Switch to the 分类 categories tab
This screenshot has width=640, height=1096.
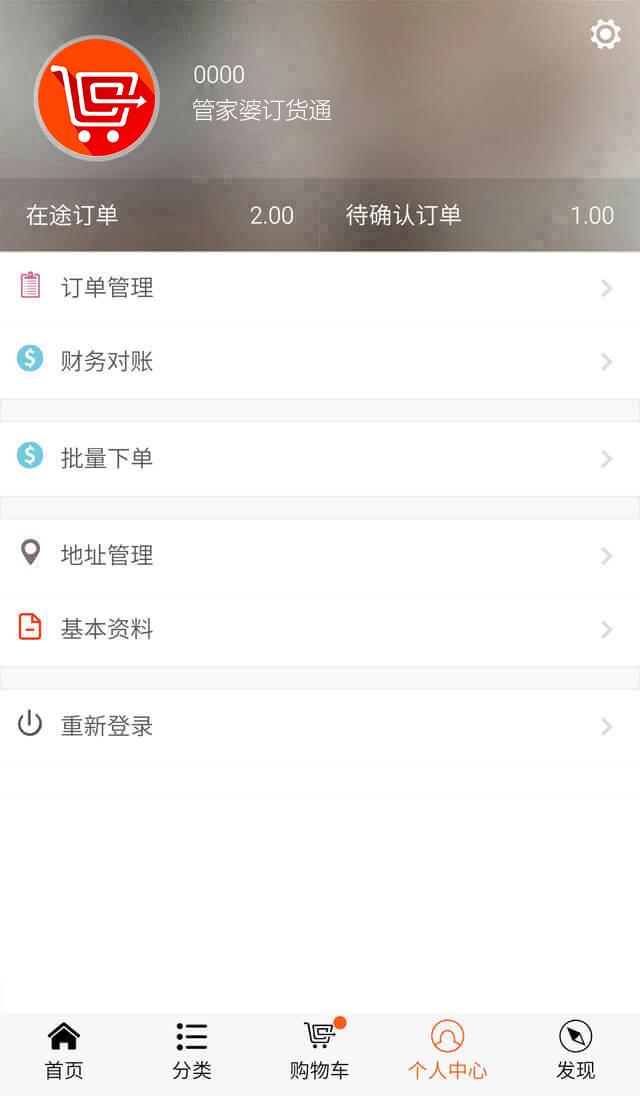(192, 1052)
